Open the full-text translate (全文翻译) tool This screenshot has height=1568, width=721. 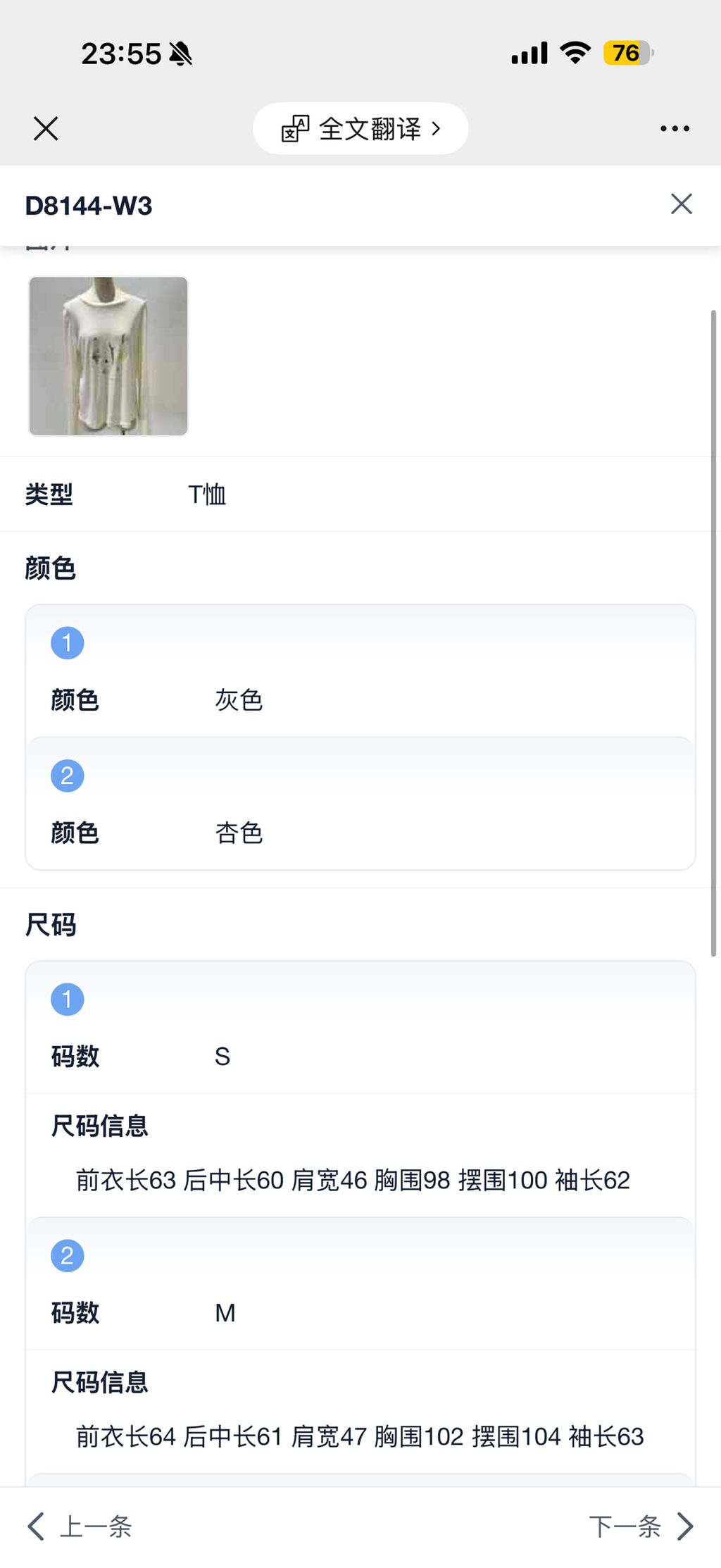360,128
